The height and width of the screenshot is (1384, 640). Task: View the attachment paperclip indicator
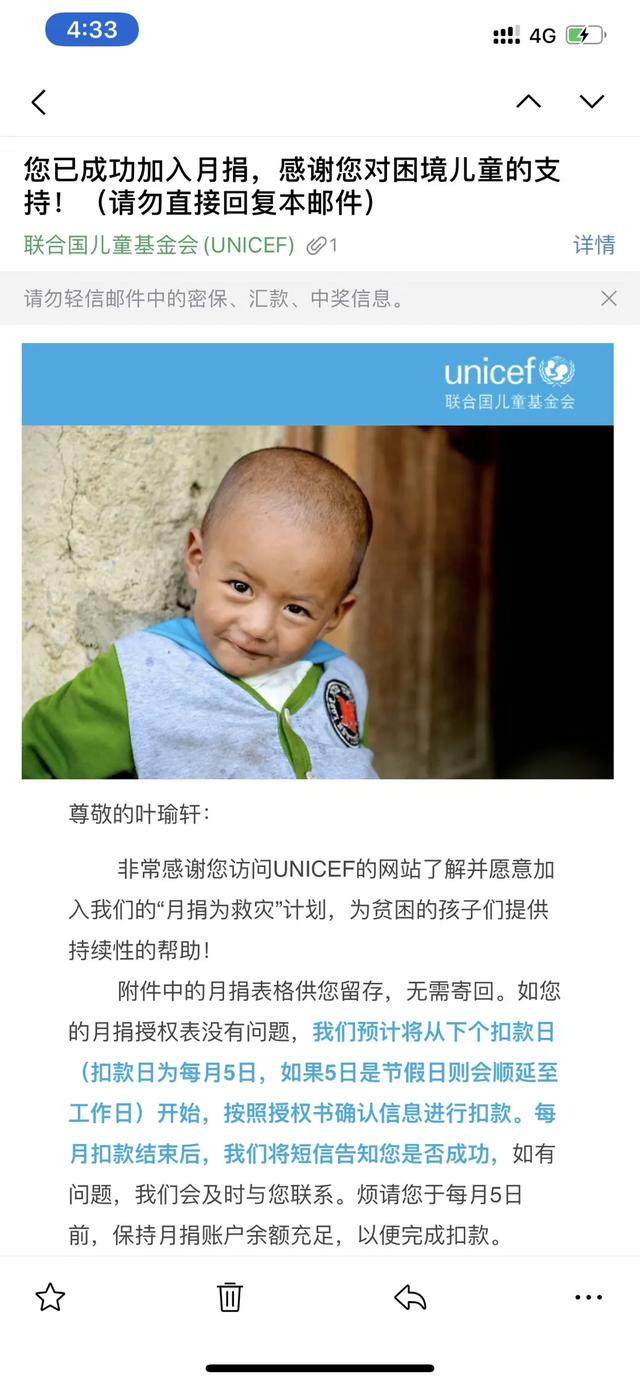[x=322, y=245]
